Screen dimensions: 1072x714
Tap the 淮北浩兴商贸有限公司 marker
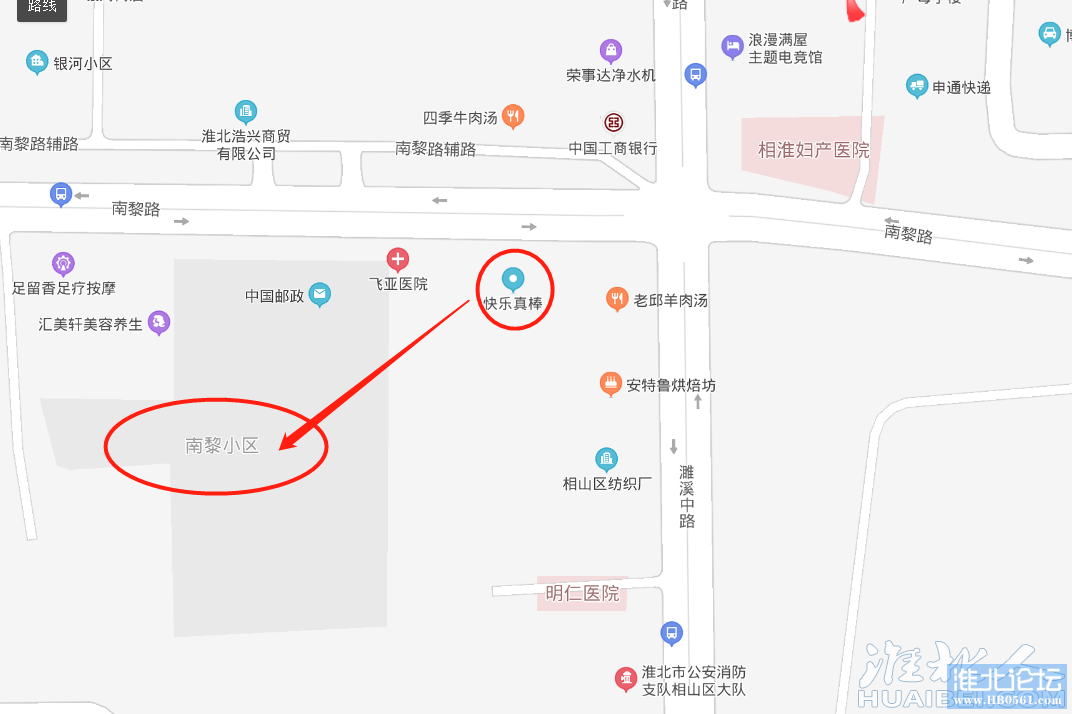point(246,112)
